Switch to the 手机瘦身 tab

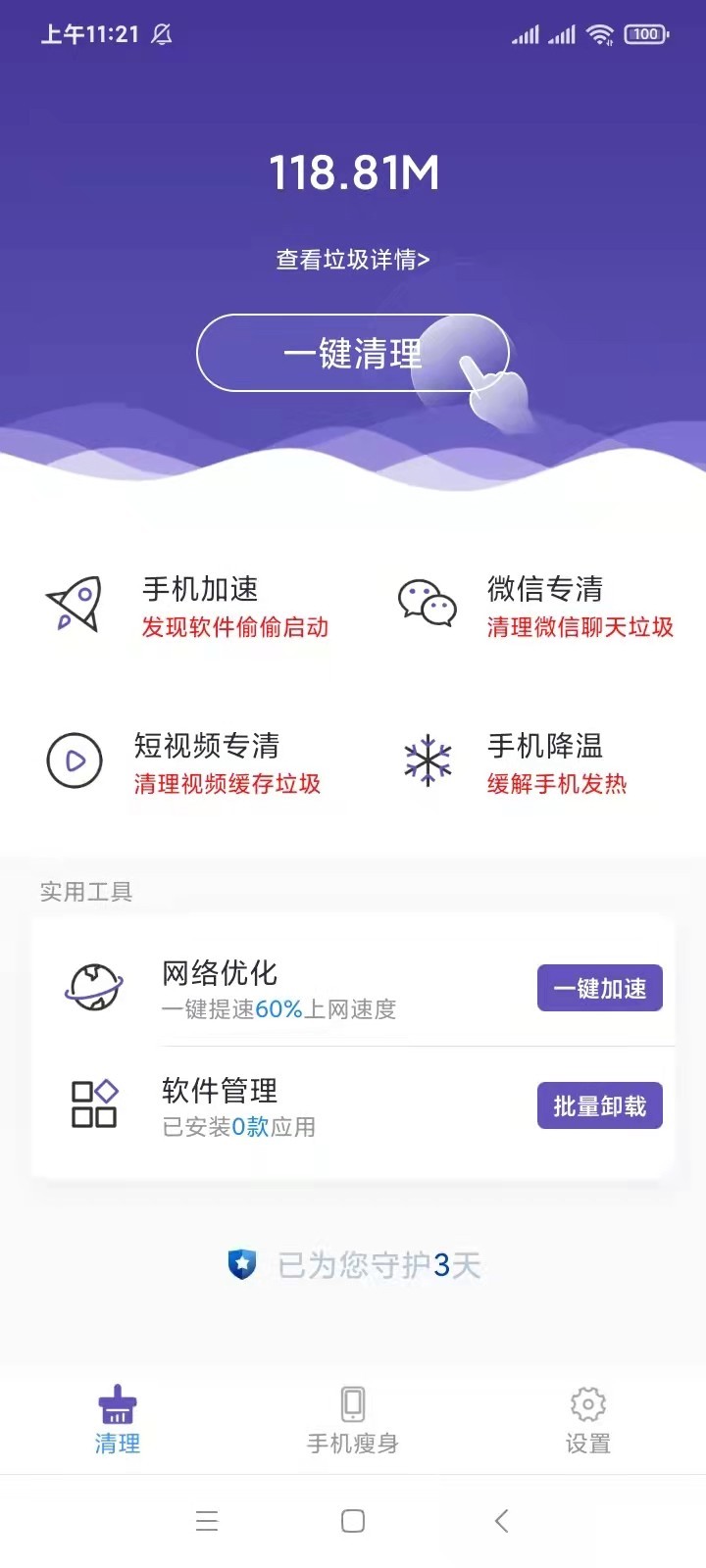pyautogui.click(x=353, y=1420)
